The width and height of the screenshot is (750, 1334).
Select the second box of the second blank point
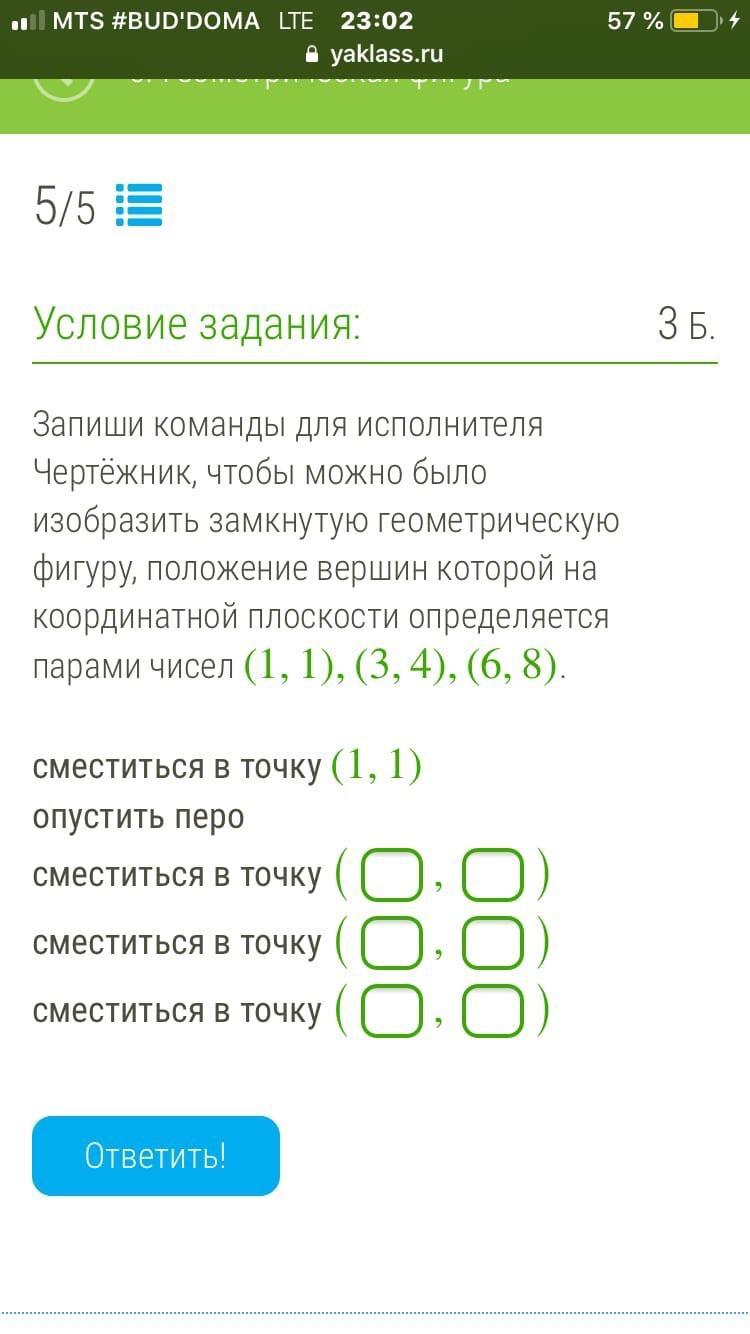click(x=493, y=943)
